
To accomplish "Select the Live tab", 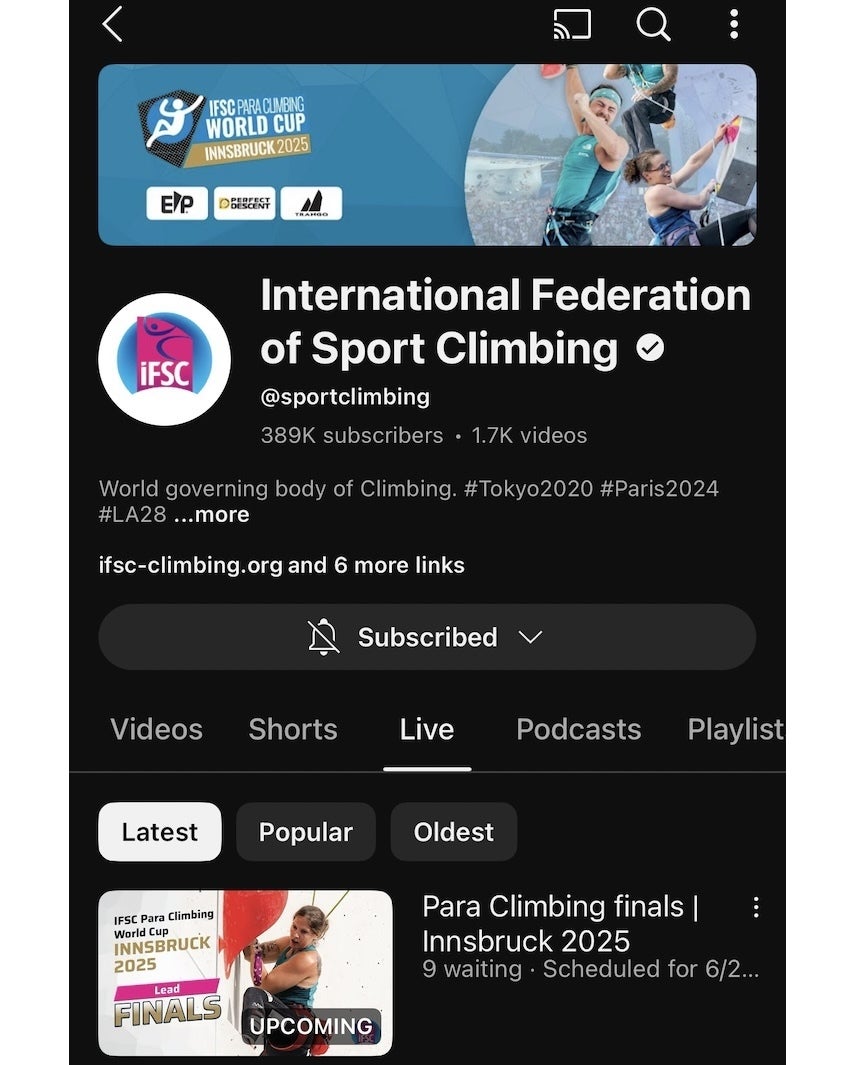I will click(x=427, y=729).
